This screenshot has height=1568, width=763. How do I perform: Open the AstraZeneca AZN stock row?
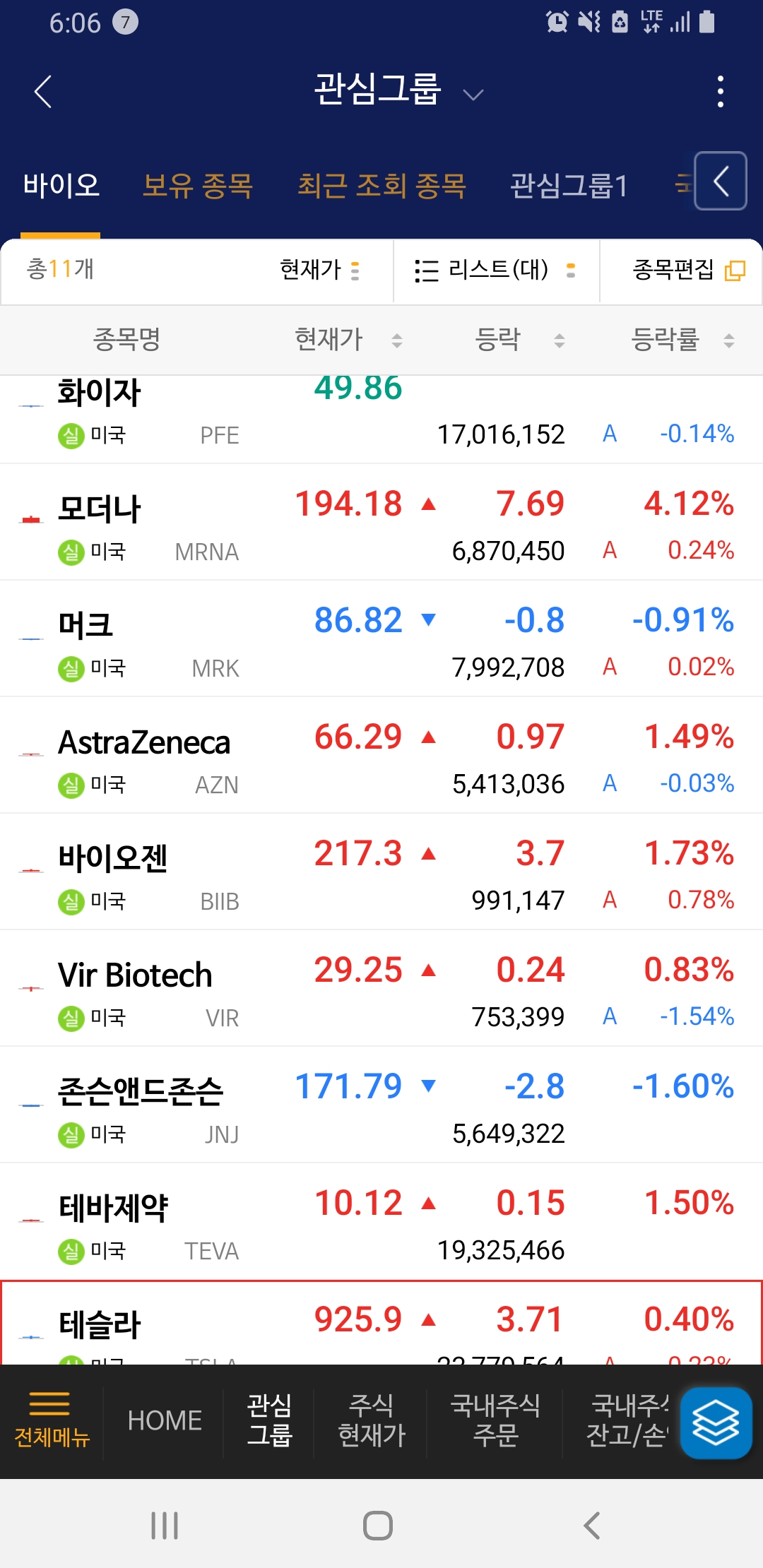coord(381,756)
